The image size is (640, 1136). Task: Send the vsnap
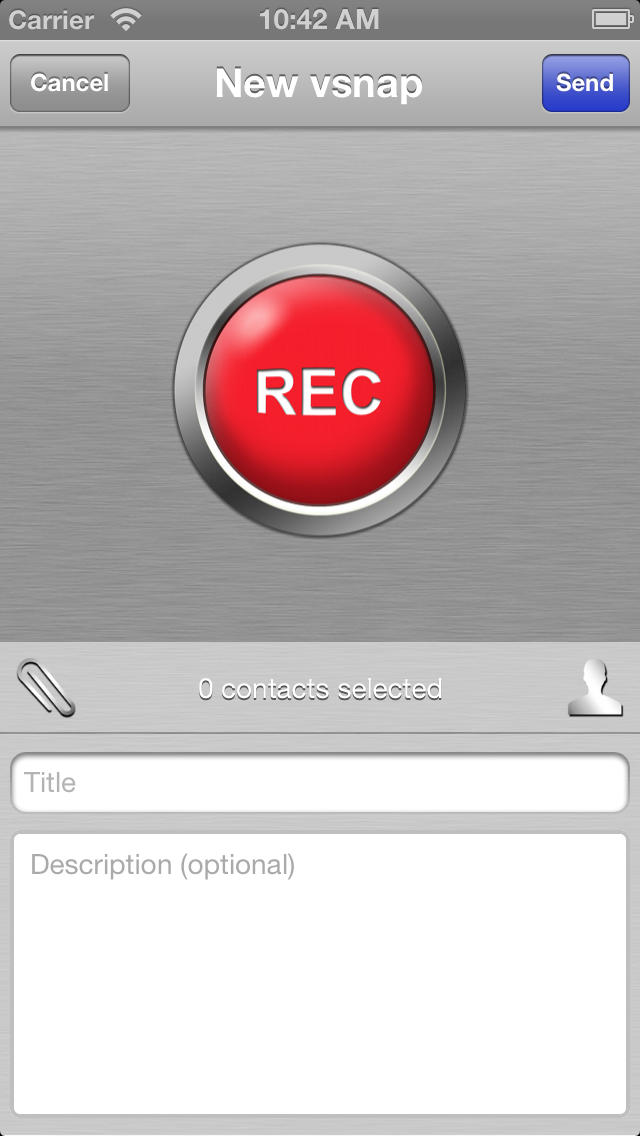[585, 83]
